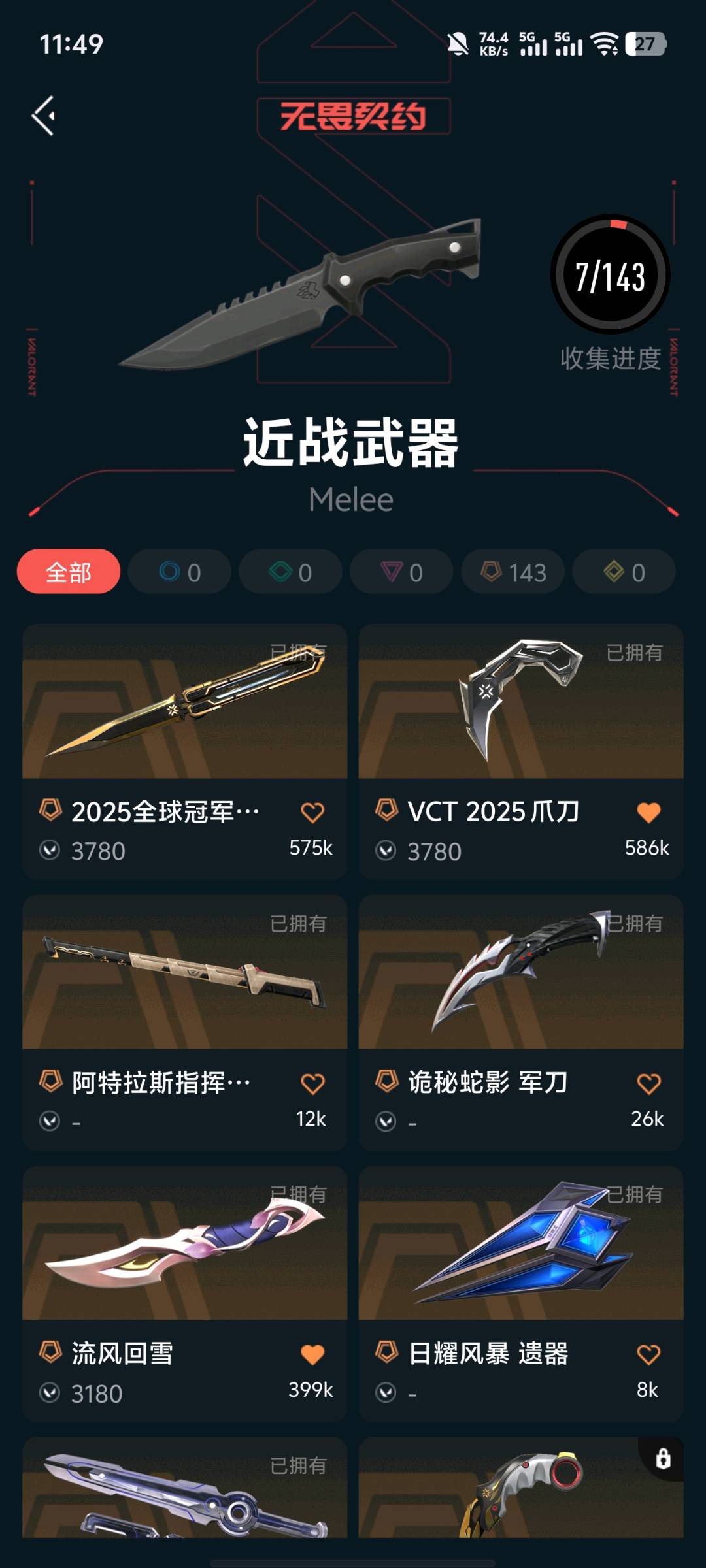Filter by the orange tier chip showing 143
Viewport: 706px width, 1568px height.
pos(513,572)
